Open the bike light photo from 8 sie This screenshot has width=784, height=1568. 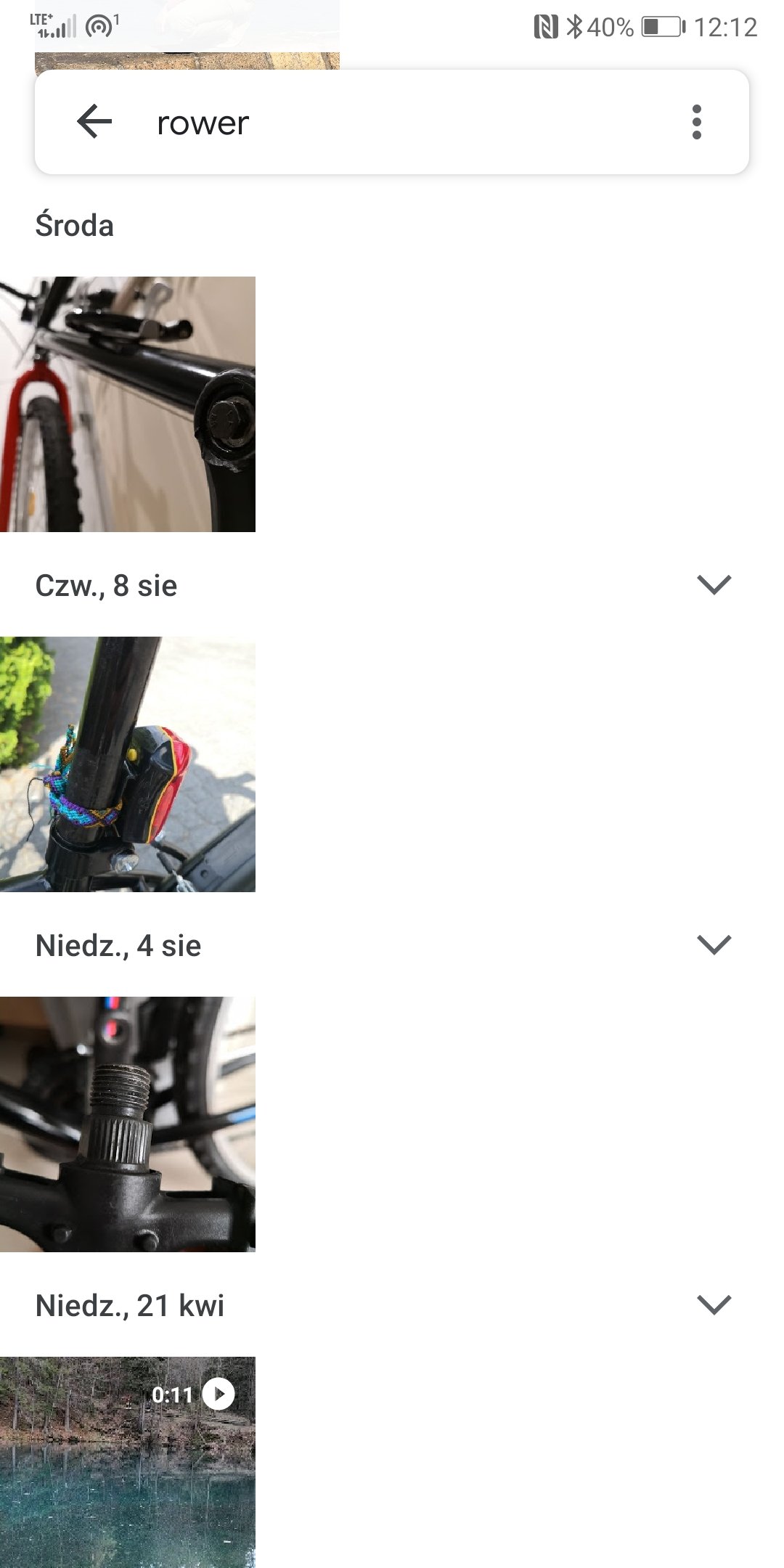point(128,764)
